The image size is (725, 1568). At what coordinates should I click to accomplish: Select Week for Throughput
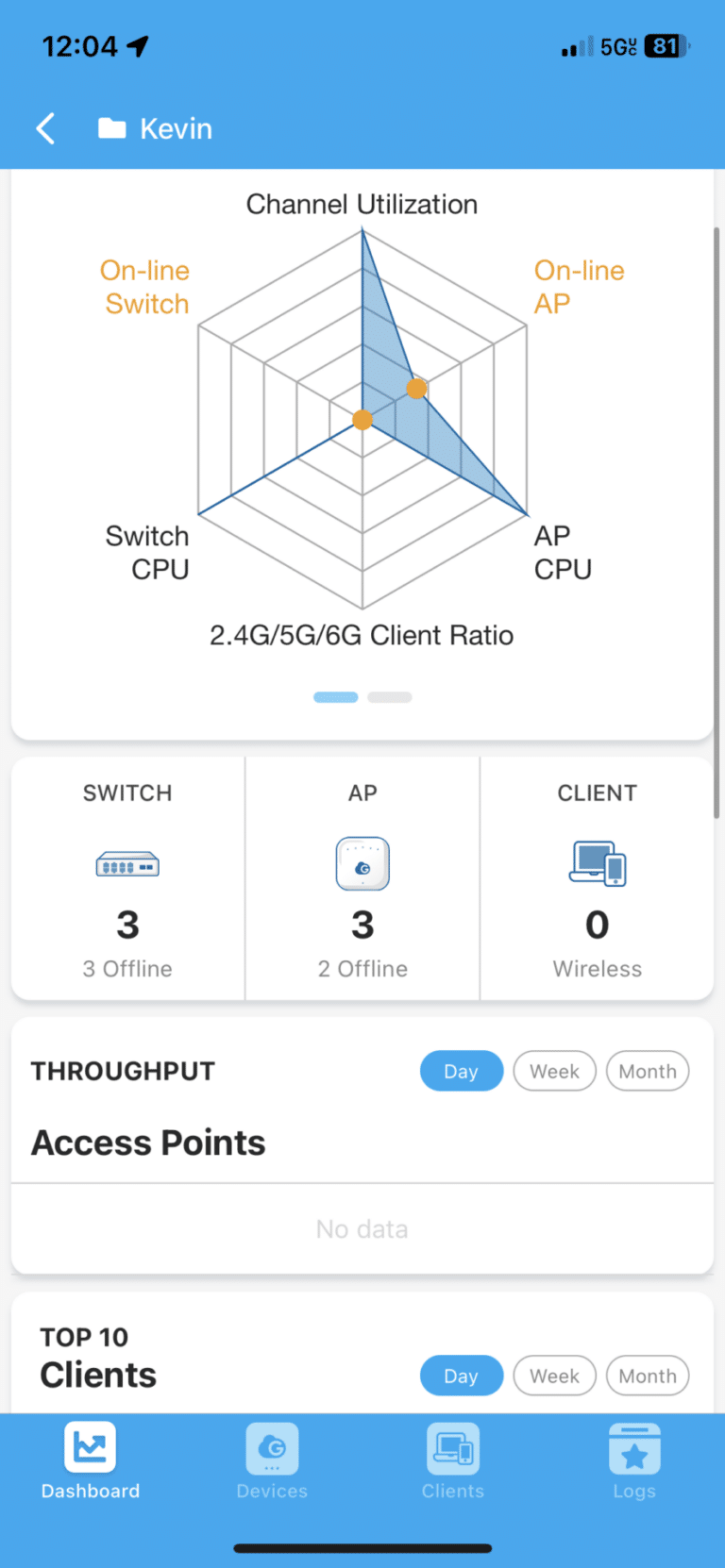tap(555, 1071)
